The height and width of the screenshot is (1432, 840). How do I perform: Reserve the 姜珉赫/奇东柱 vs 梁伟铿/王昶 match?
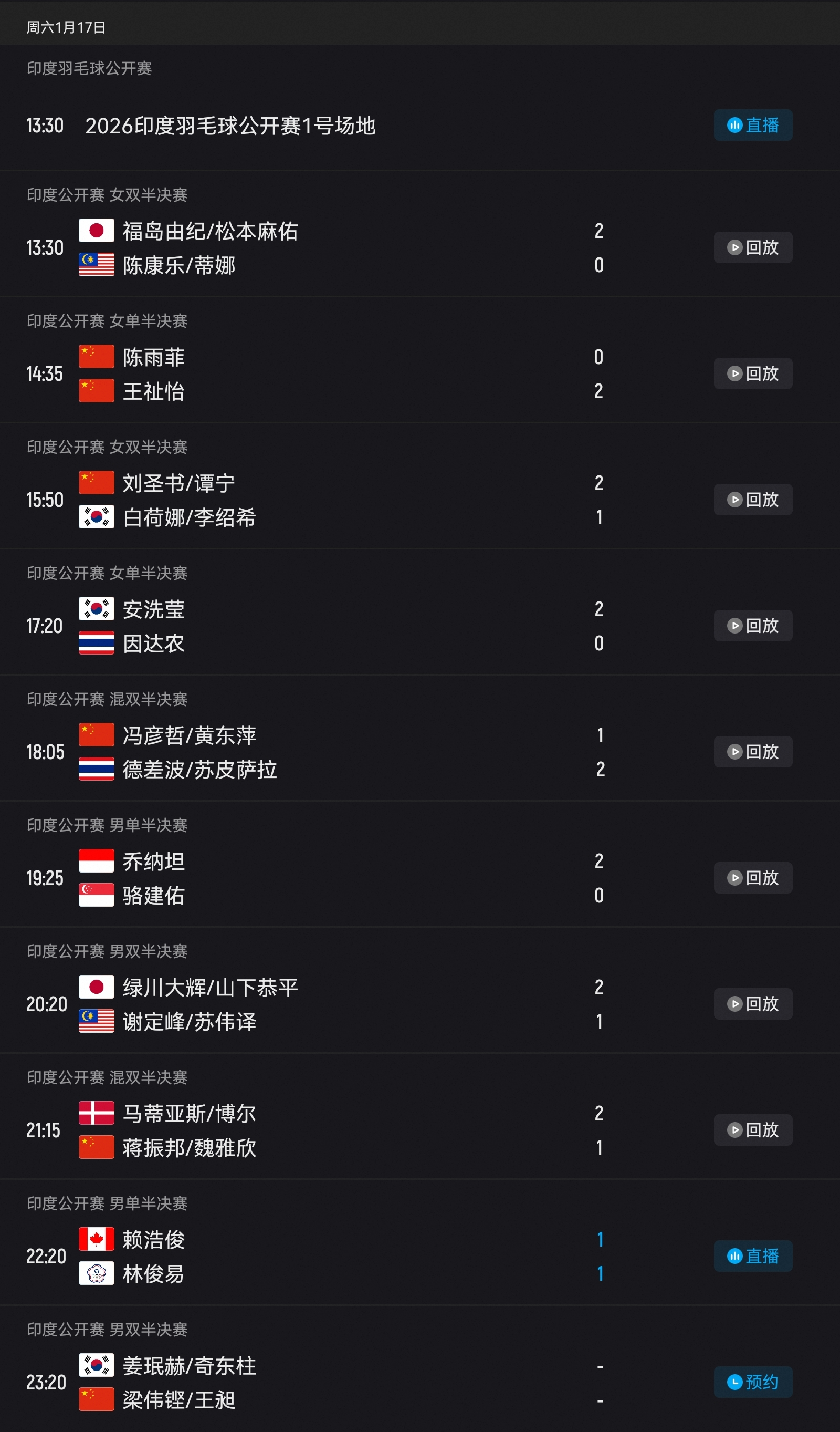tap(752, 1383)
